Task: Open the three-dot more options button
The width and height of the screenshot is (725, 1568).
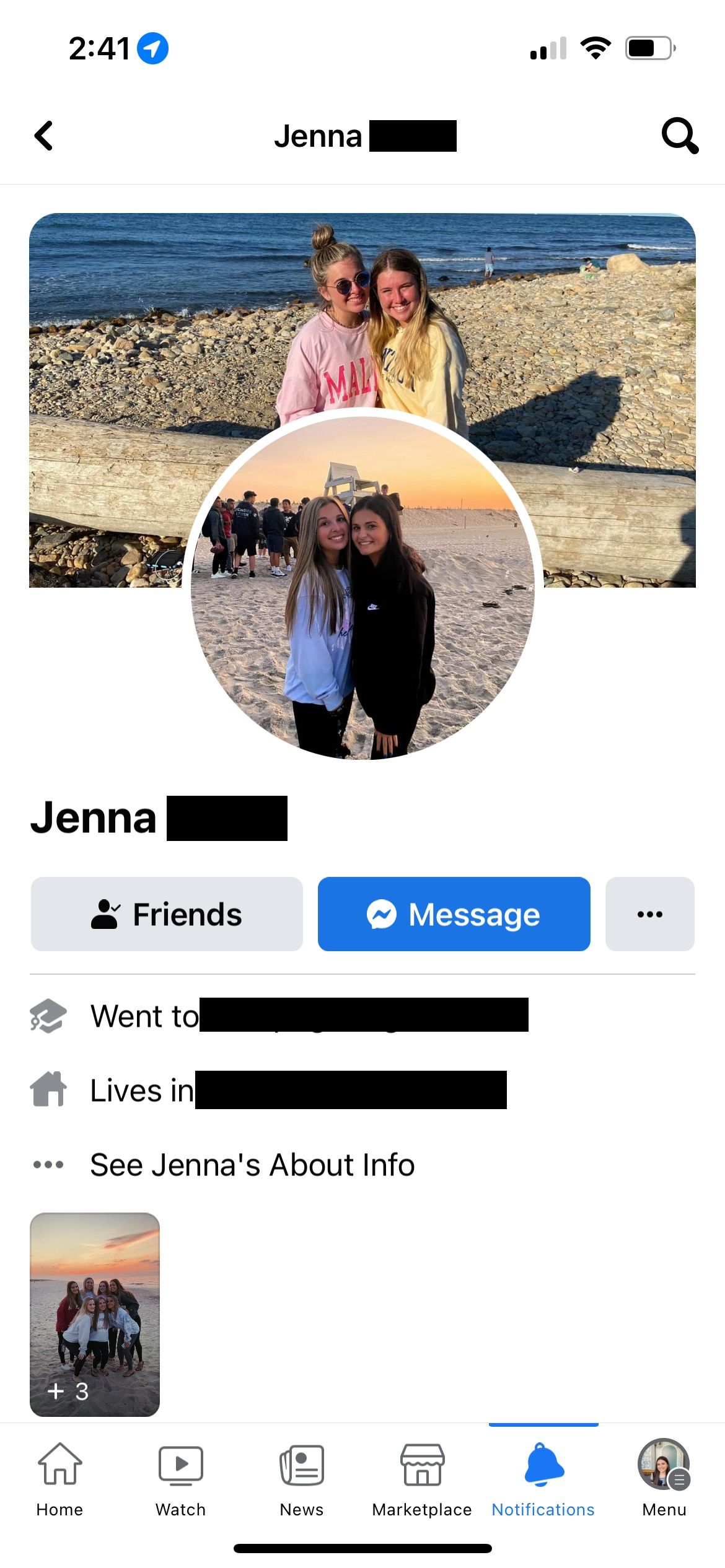Action: (649, 914)
